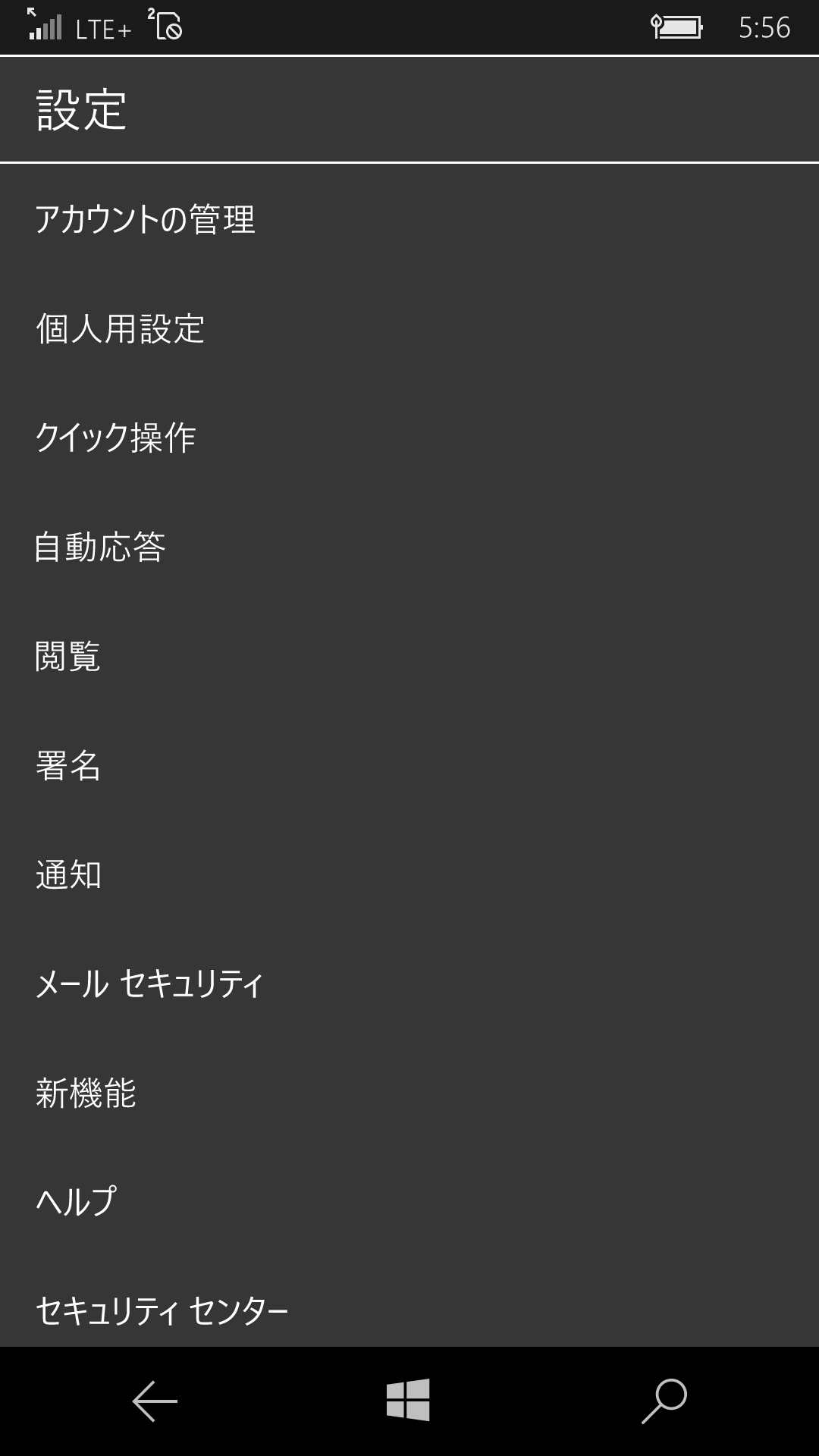The image size is (819, 1456).
Task: Select クイック操作 (quick actions)
Action: click(117, 438)
